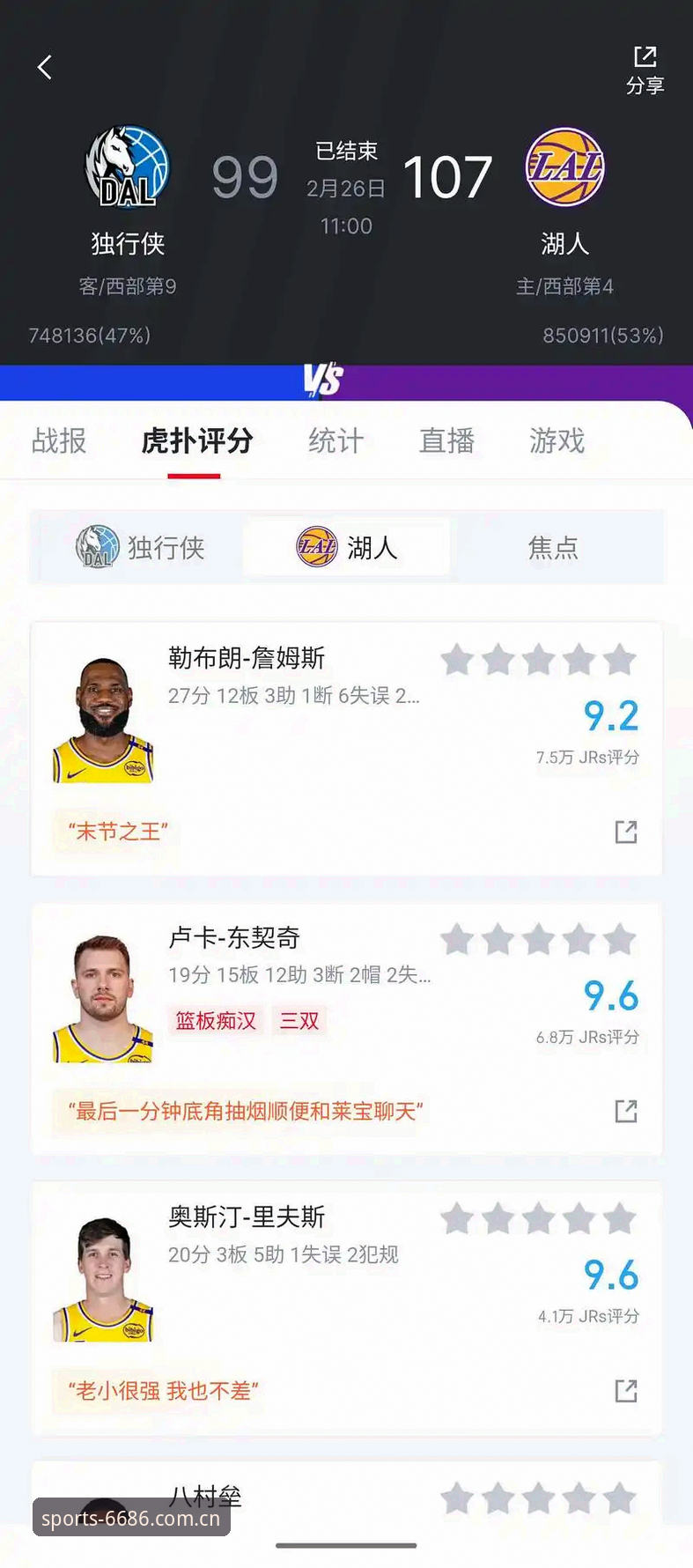The height and width of the screenshot is (1568, 693).
Task: Select the 游戏 tab
Action: point(557,440)
